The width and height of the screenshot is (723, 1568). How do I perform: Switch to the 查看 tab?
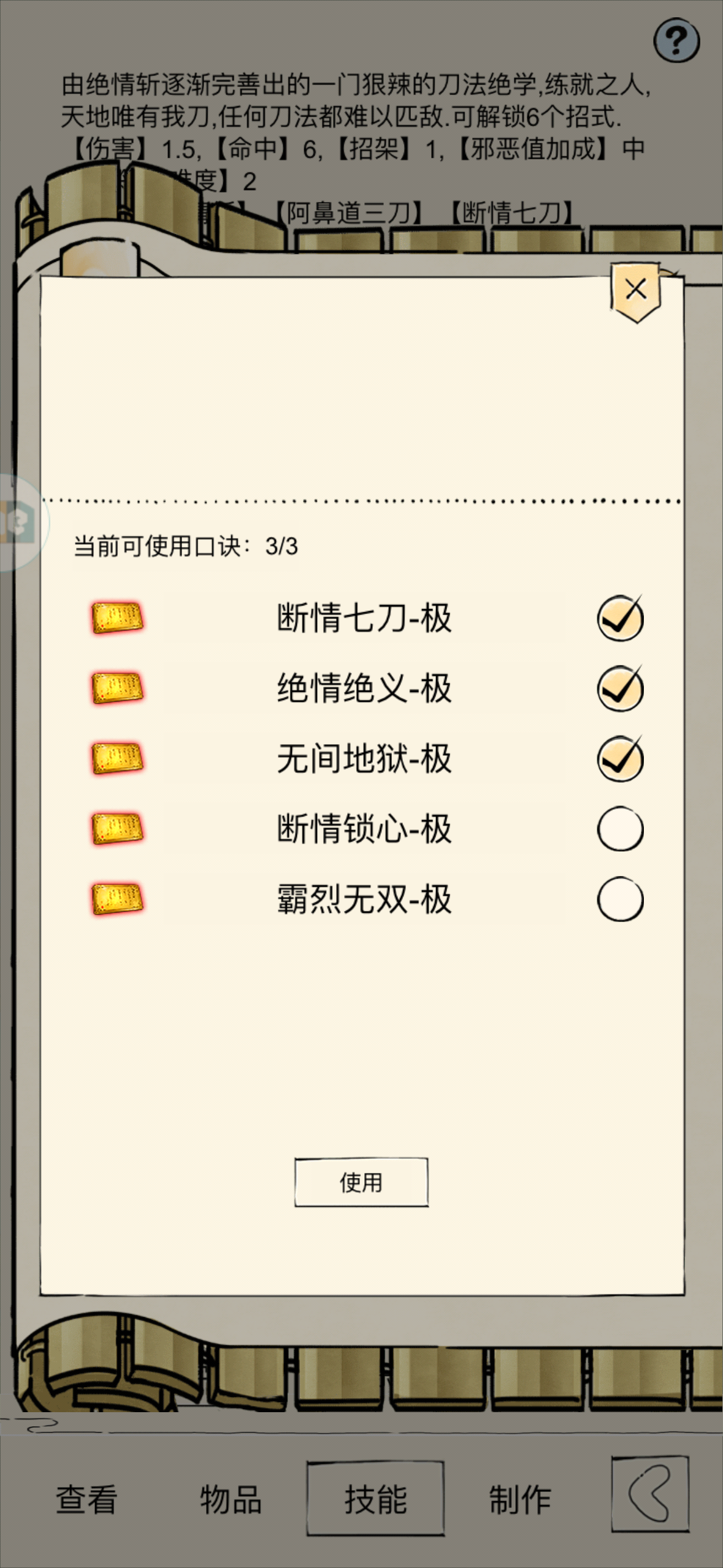[x=86, y=1499]
